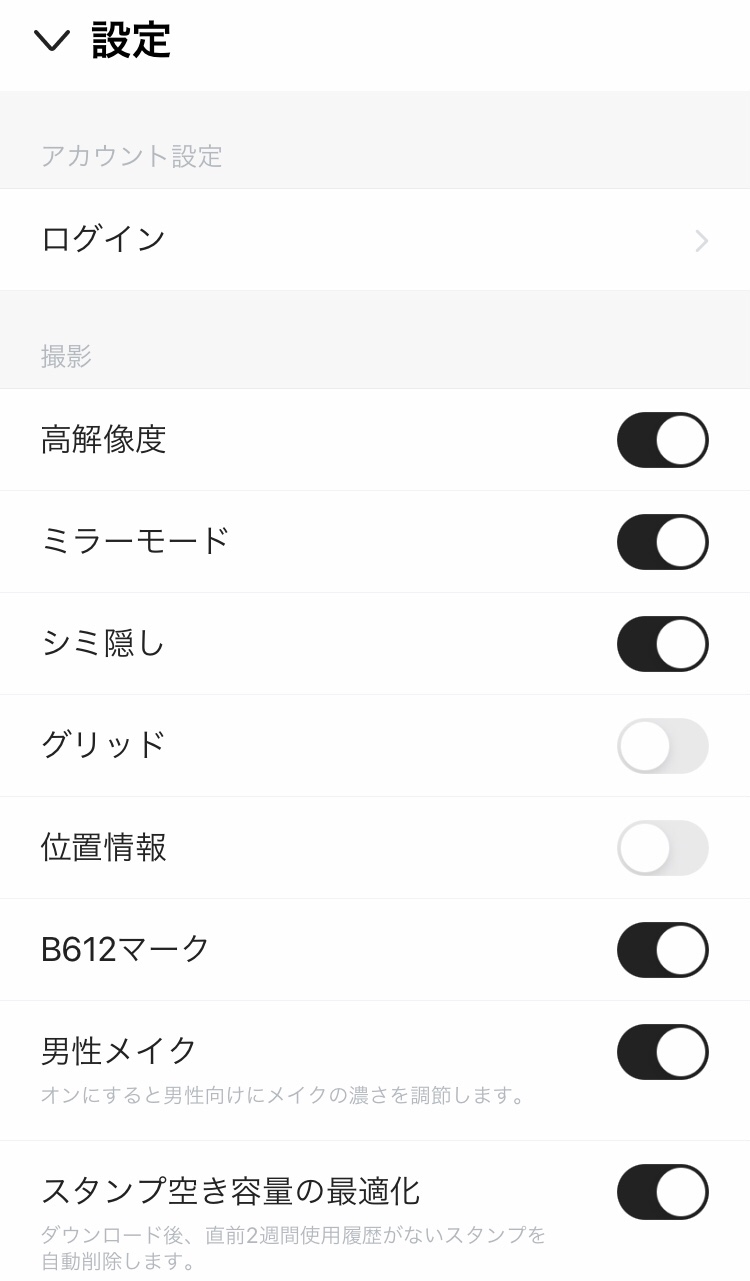Enable the グリッド switch
The width and height of the screenshot is (750, 1281).
click(662, 746)
